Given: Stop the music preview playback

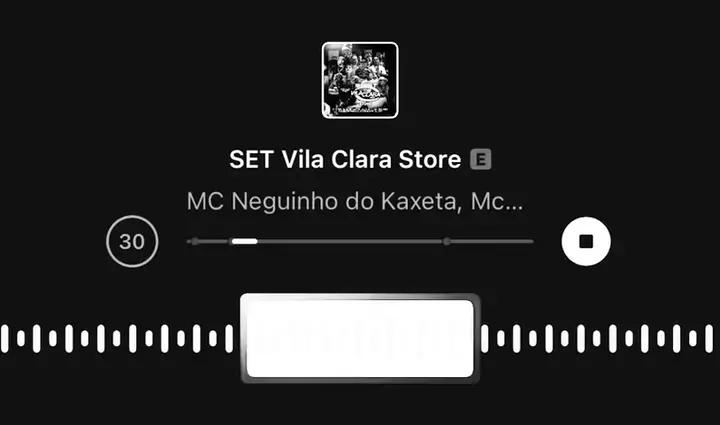Looking at the screenshot, I should click(587, 241).
